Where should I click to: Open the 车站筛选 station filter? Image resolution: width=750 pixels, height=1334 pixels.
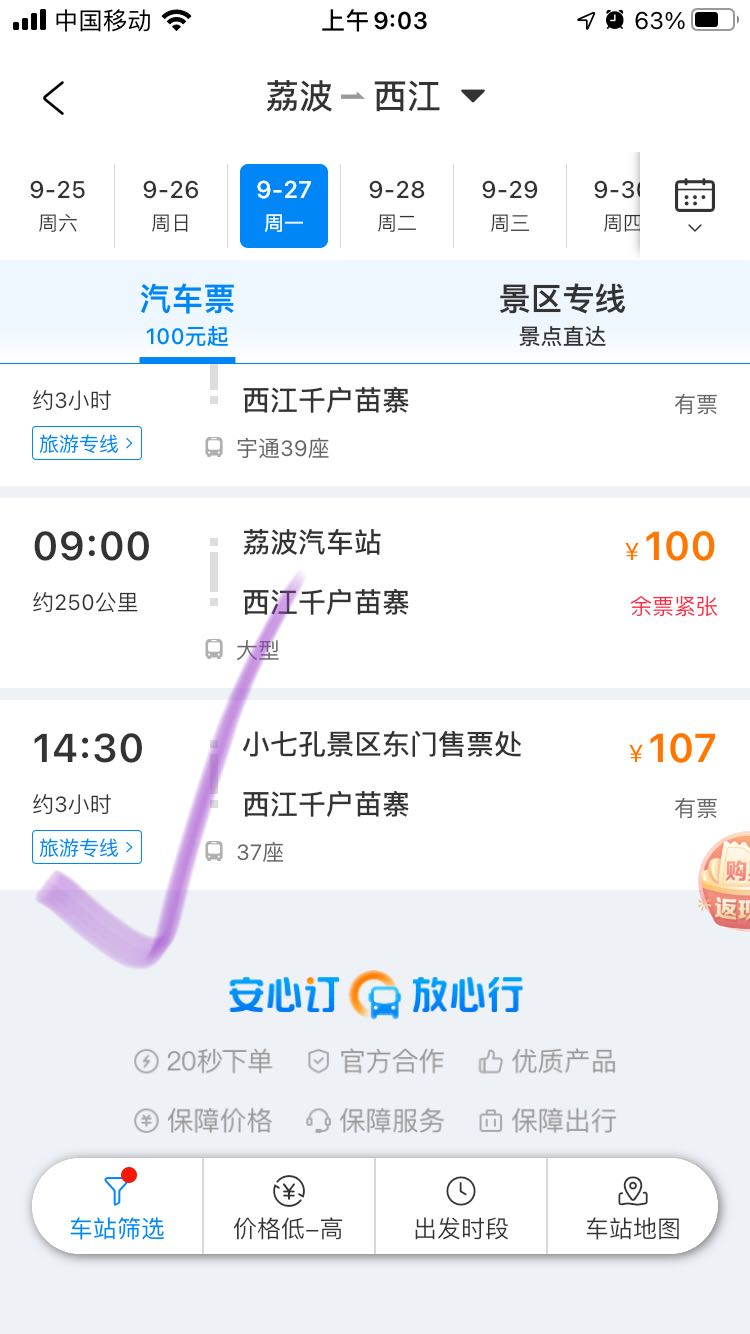pos(117,1207)
